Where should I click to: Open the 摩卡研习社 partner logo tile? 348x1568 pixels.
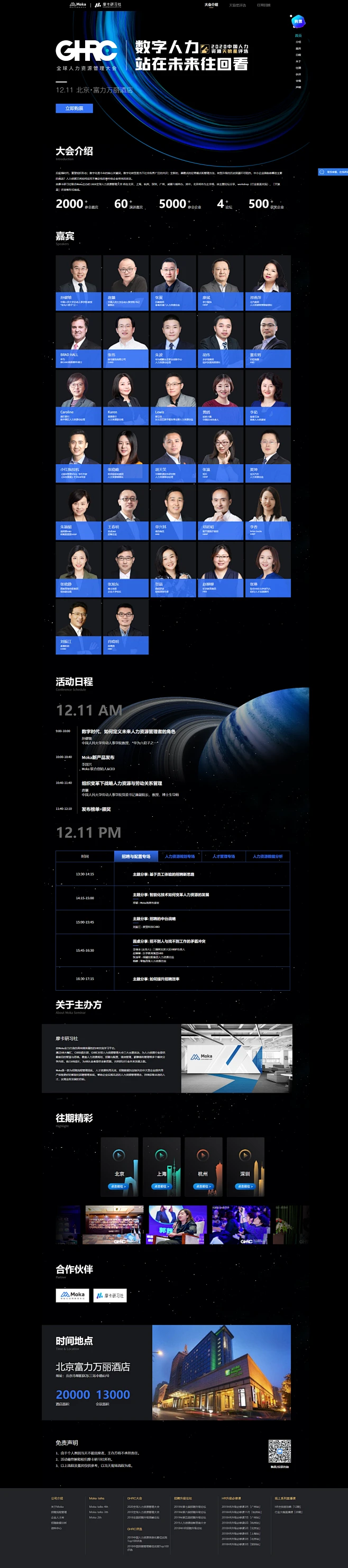pyautogui.click(x=109, y=1295)
